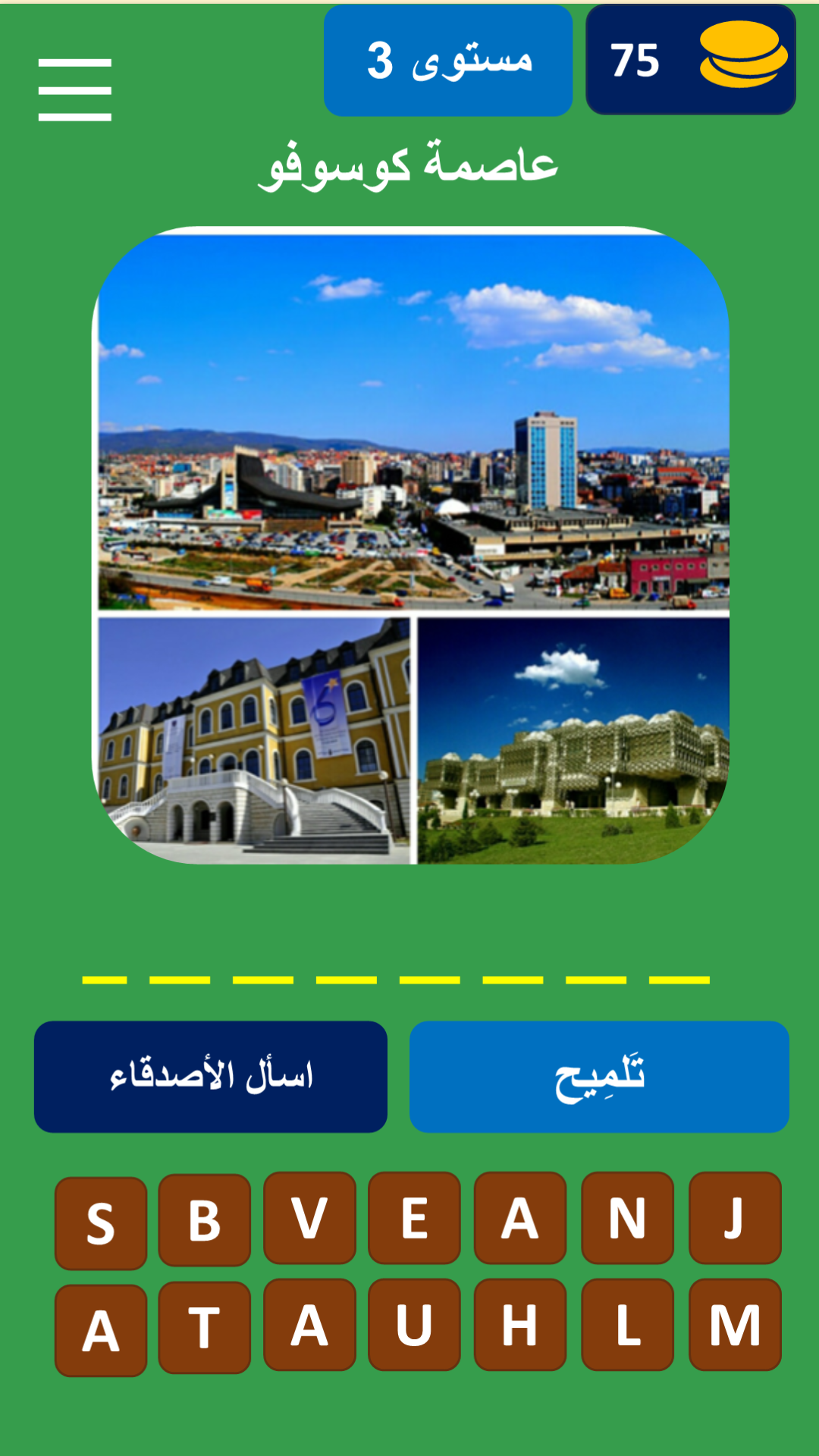This screenshot has height=1456, width=819.
Task: Tap the letter U tile
Action: (414, 1325)
